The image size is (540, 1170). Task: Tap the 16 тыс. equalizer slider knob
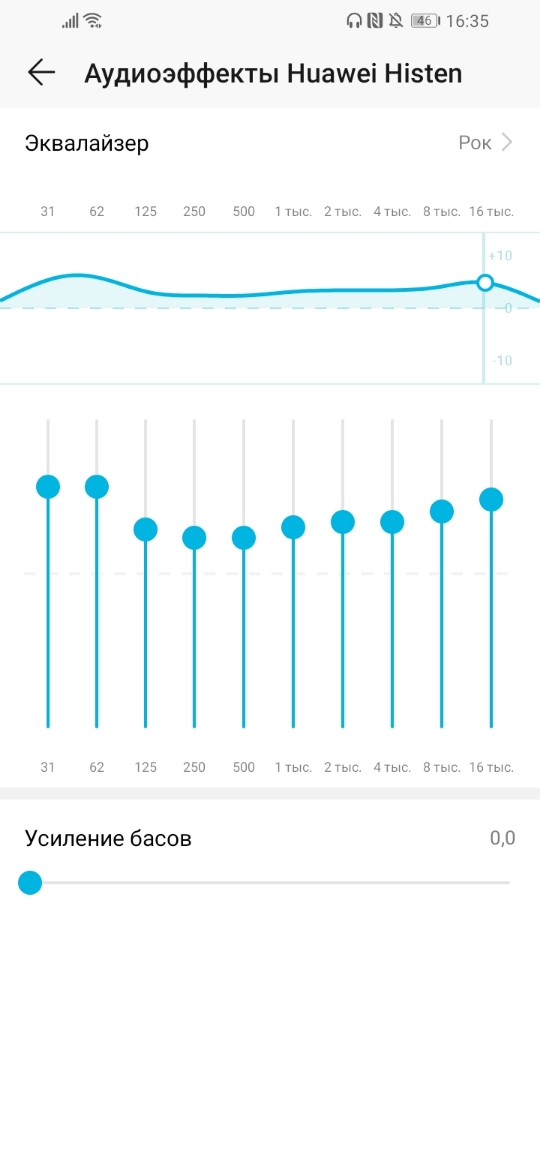pos(491,499)
